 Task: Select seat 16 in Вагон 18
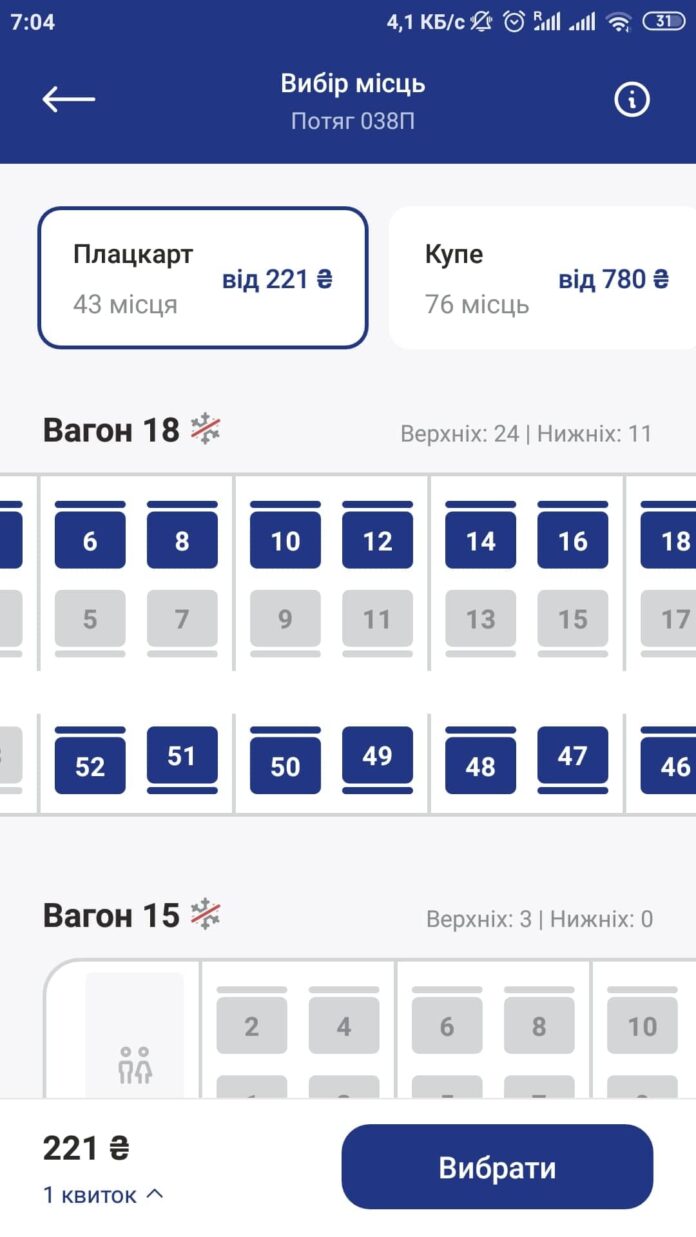pos(573,541)
